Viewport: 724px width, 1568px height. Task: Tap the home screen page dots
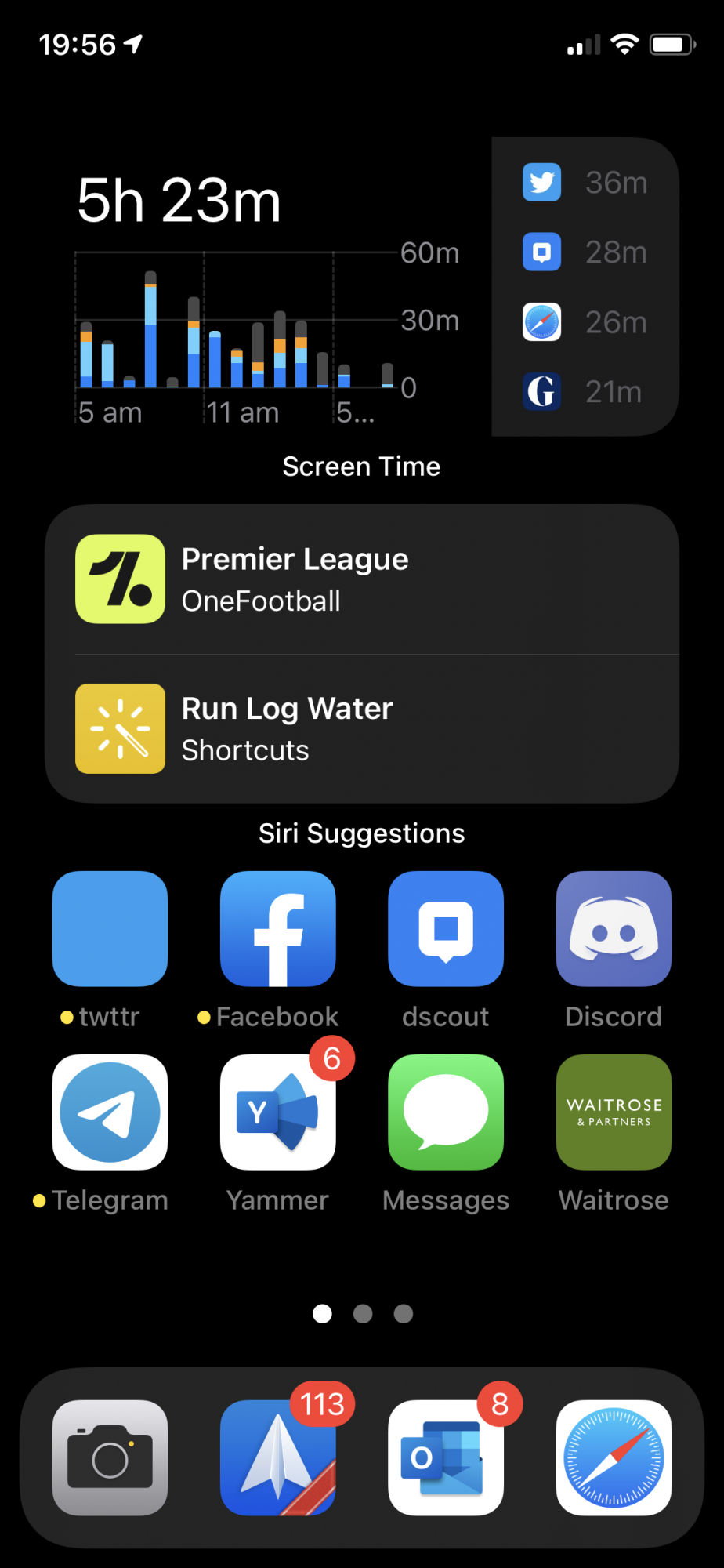362,1313
